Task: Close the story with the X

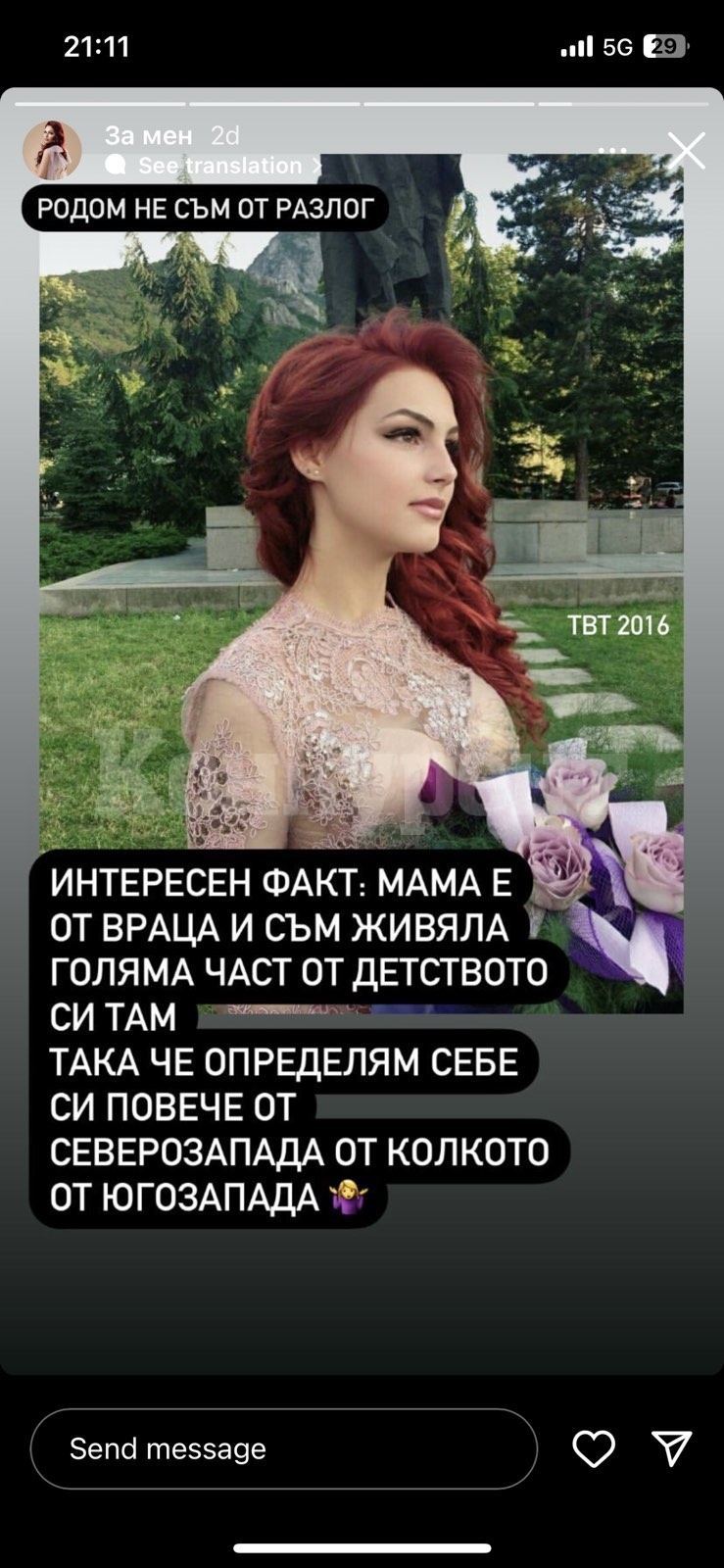Action: coord(687,151)
